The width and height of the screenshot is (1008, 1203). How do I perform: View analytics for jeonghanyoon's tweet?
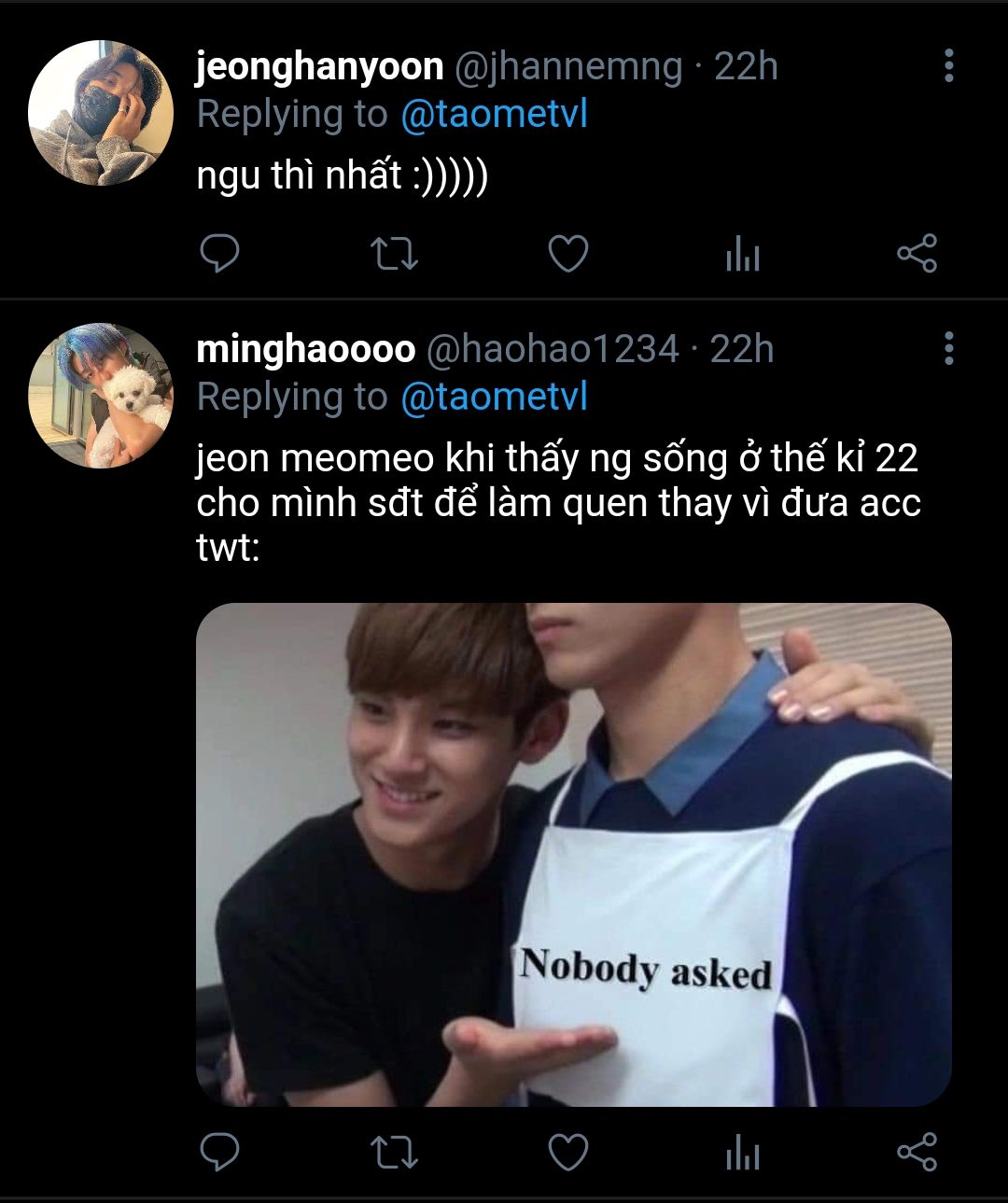[x=742, y=255]
